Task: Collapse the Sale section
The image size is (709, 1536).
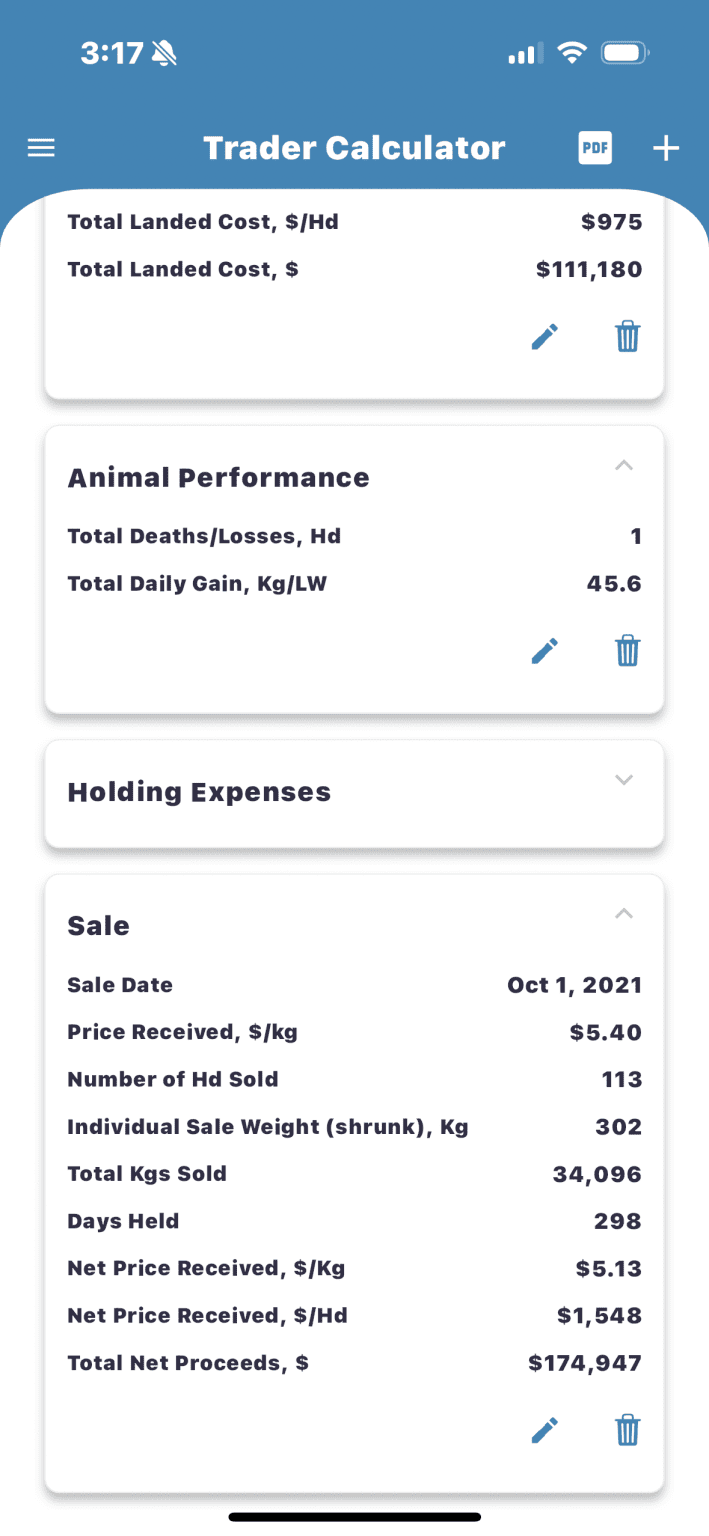Action: (624, 913)
